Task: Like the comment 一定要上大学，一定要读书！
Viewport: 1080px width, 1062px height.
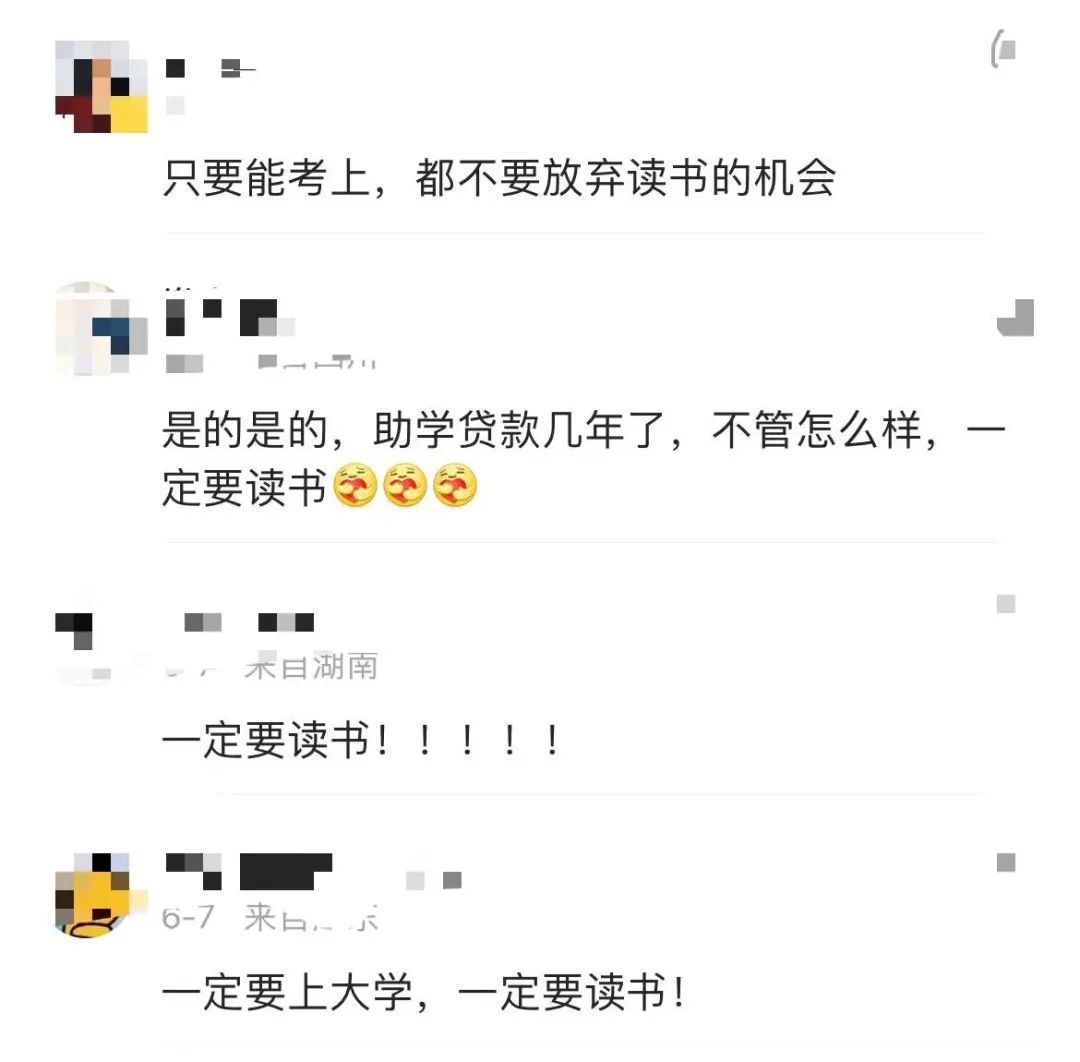Action: click(x=1006, y=862)
